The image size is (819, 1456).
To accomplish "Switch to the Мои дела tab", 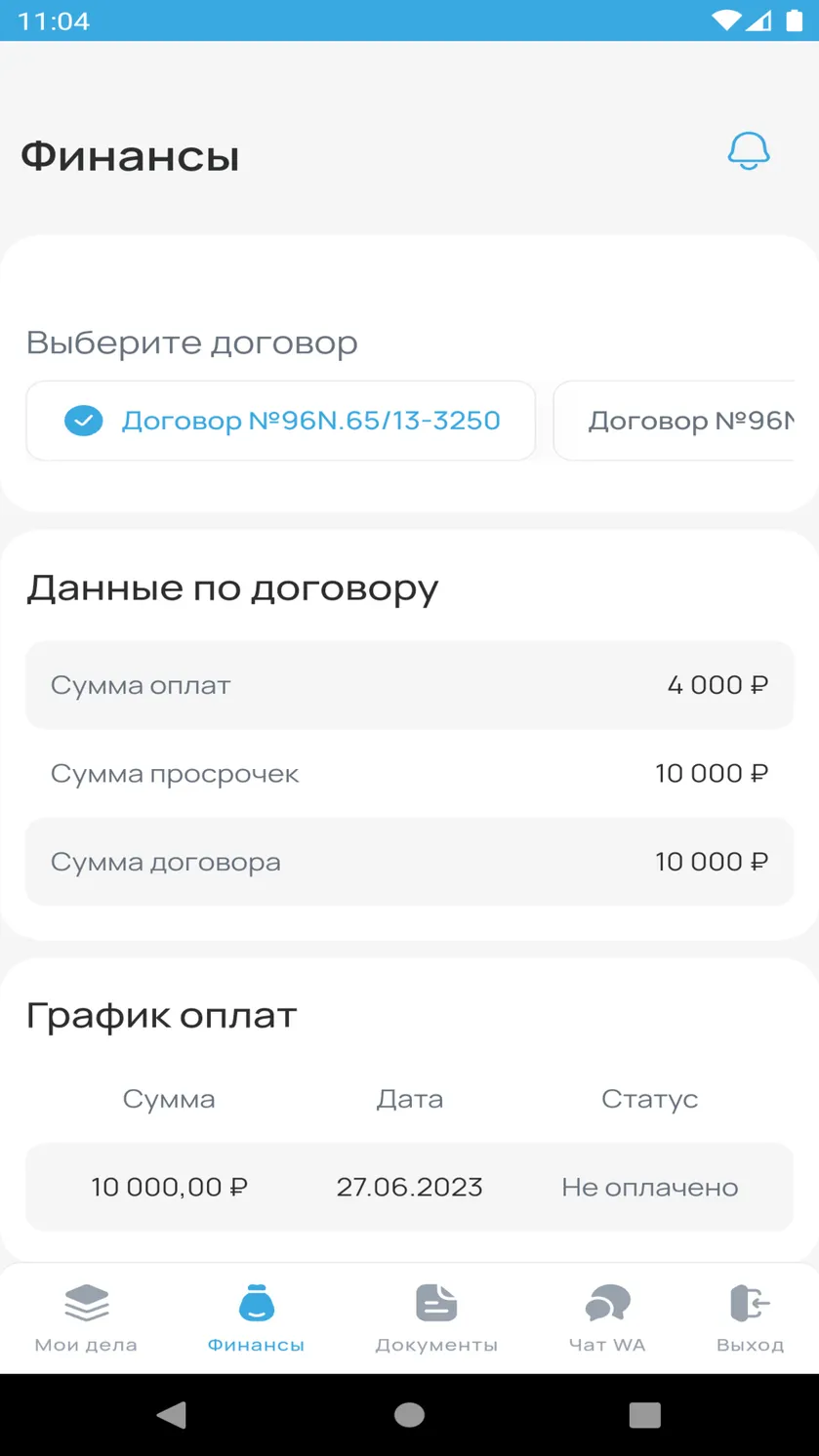I will click(86, 1318).
